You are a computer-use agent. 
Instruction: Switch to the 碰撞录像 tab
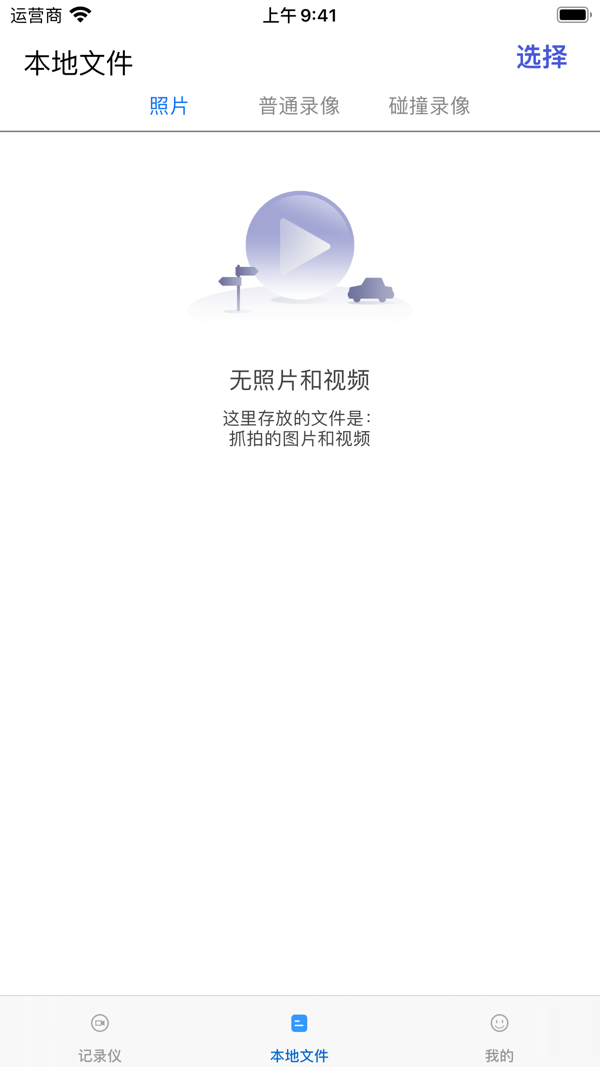coord(429,106)
